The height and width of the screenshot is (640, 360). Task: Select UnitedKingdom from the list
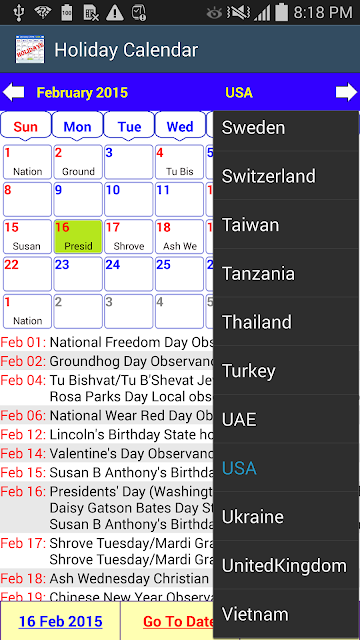(x=286, y=565)
